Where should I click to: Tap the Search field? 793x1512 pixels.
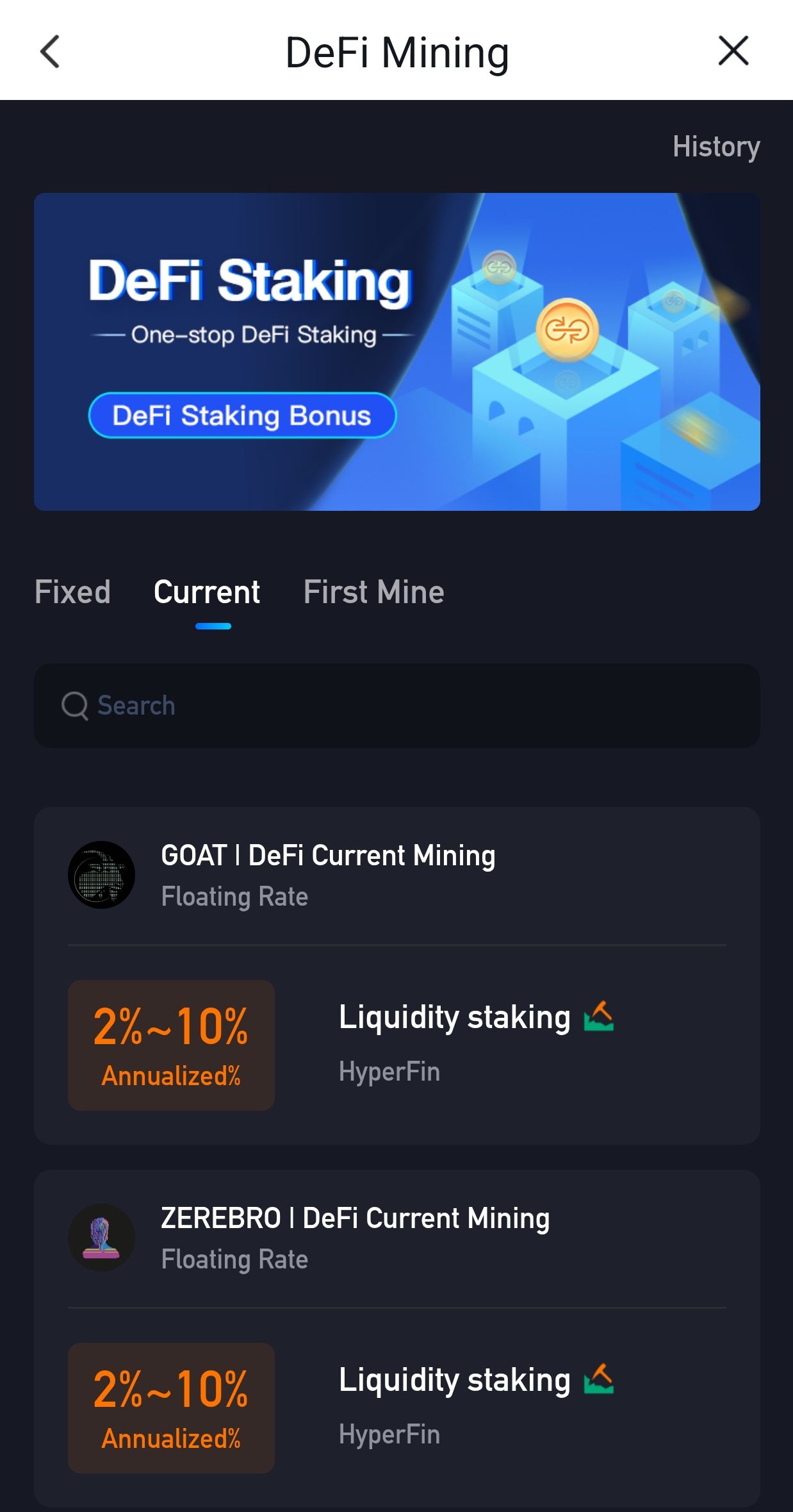[396, 706]
